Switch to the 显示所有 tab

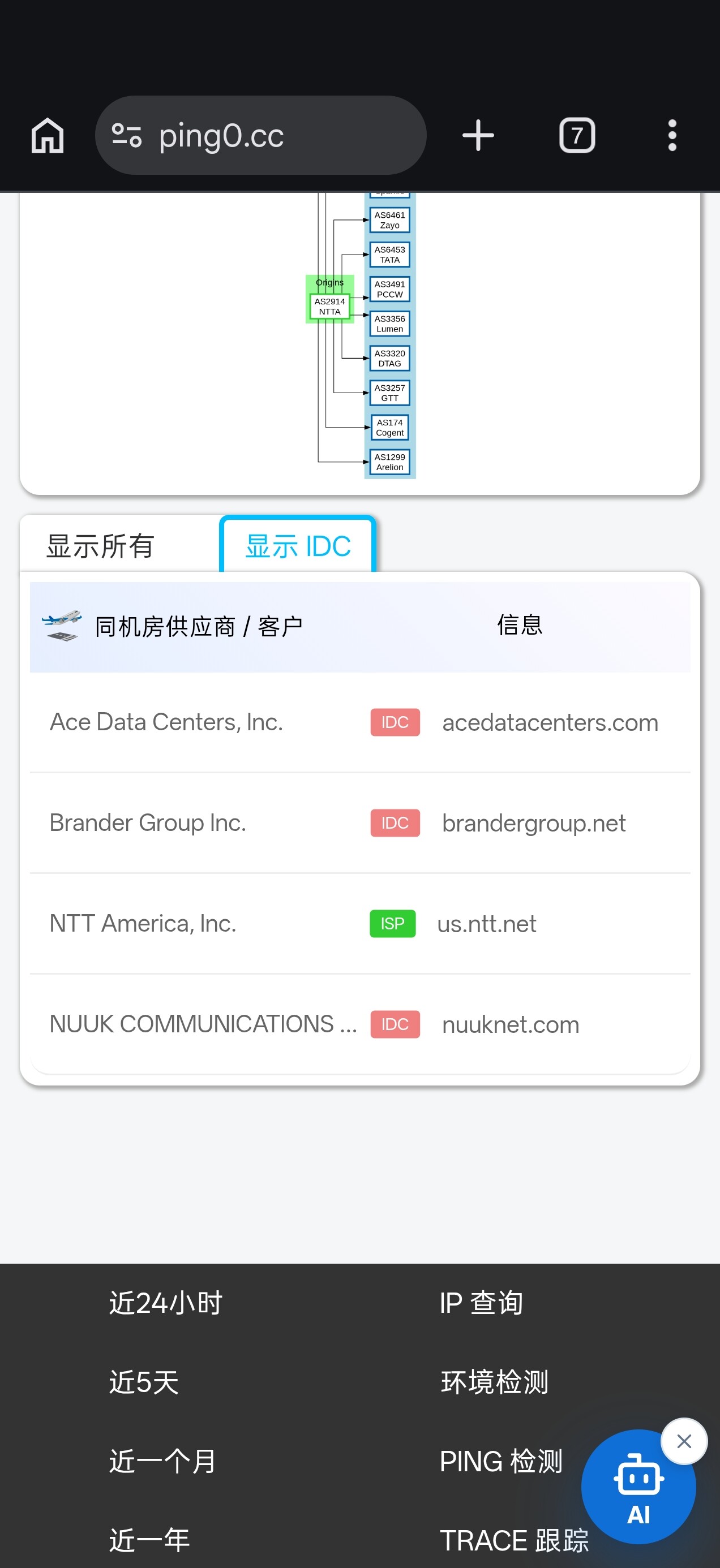(x=101, y=545)
